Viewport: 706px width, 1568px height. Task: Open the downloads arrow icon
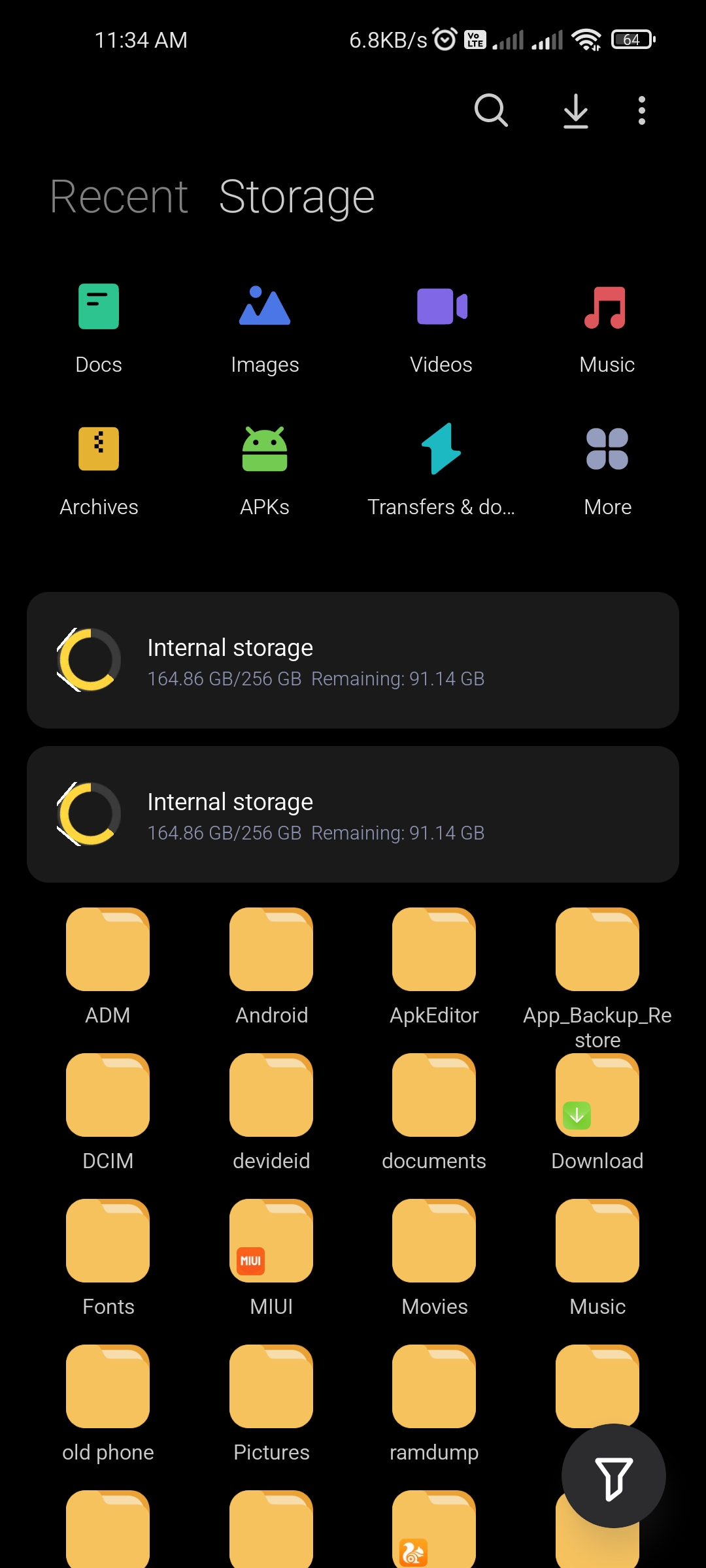[x=576, y=110]
